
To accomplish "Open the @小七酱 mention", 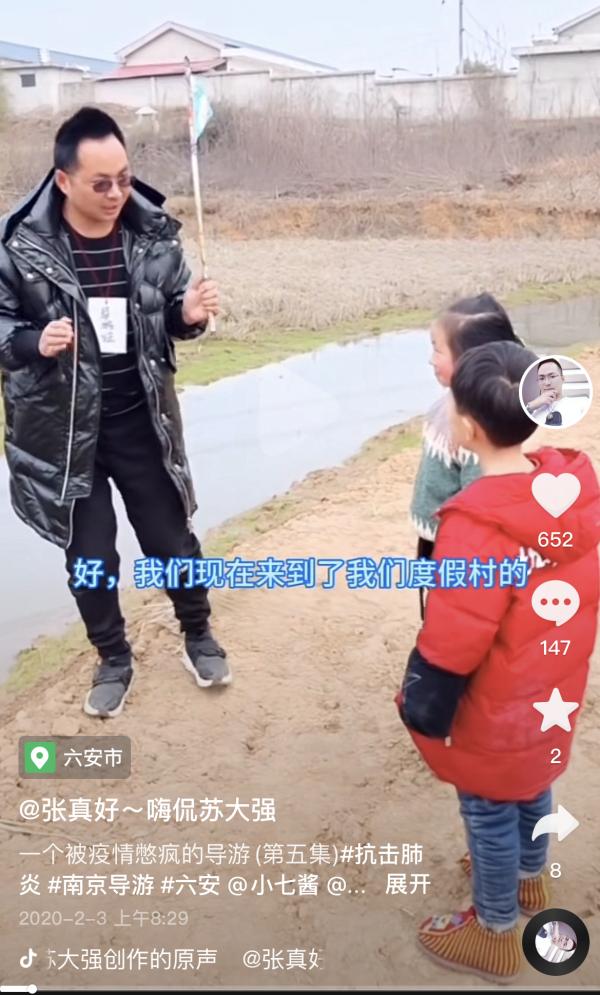I will (x=271, y=885).
